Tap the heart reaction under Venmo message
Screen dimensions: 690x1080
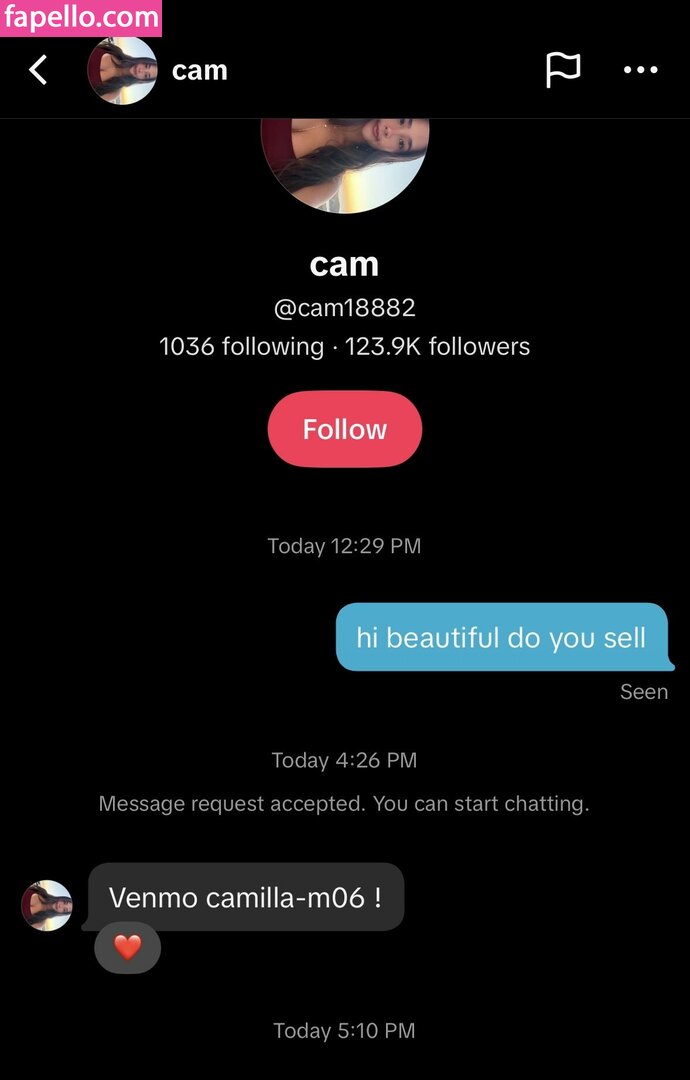[x=127, y=947]
